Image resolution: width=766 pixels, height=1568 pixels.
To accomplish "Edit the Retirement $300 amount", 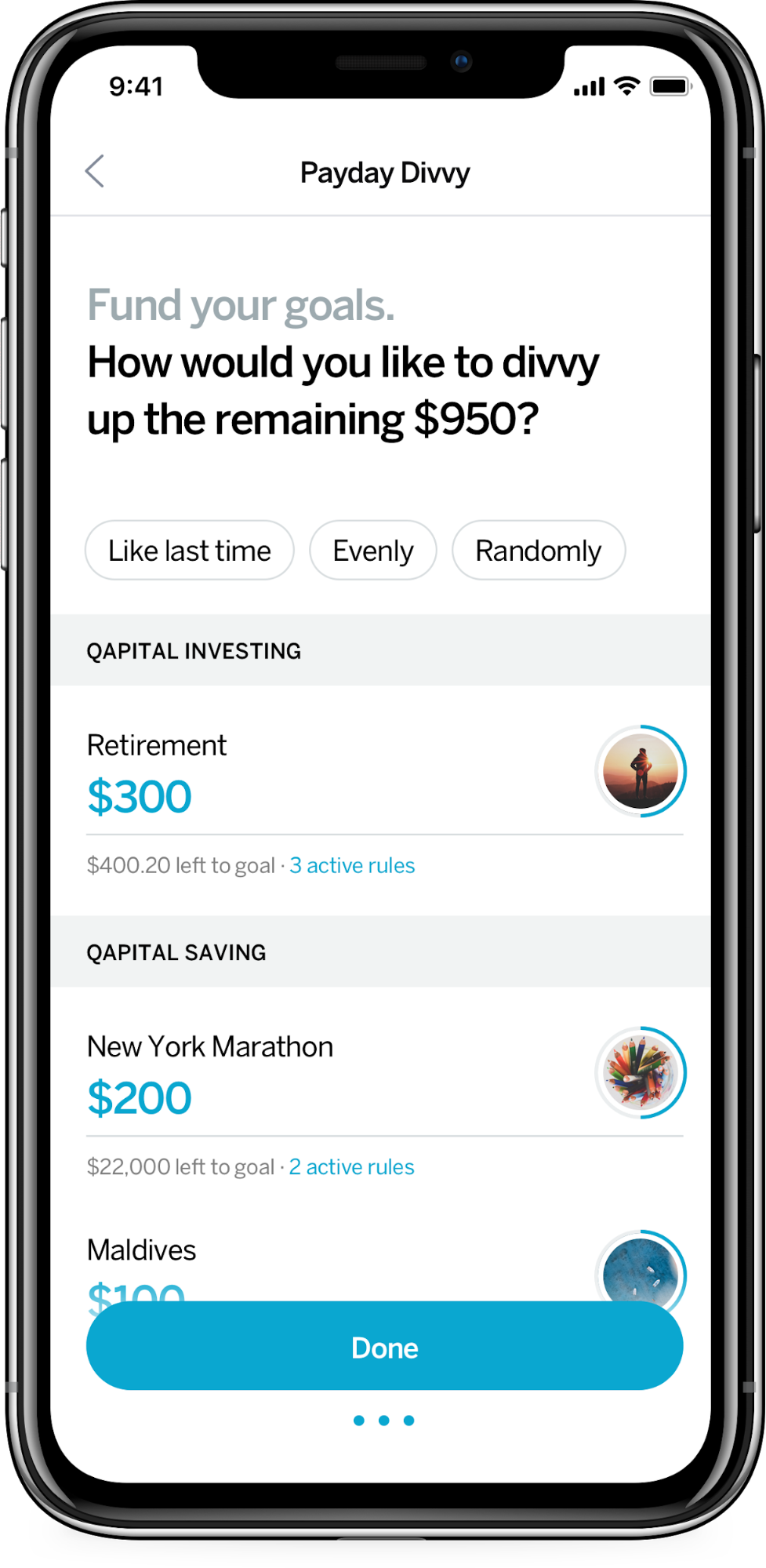I will 140,797.
